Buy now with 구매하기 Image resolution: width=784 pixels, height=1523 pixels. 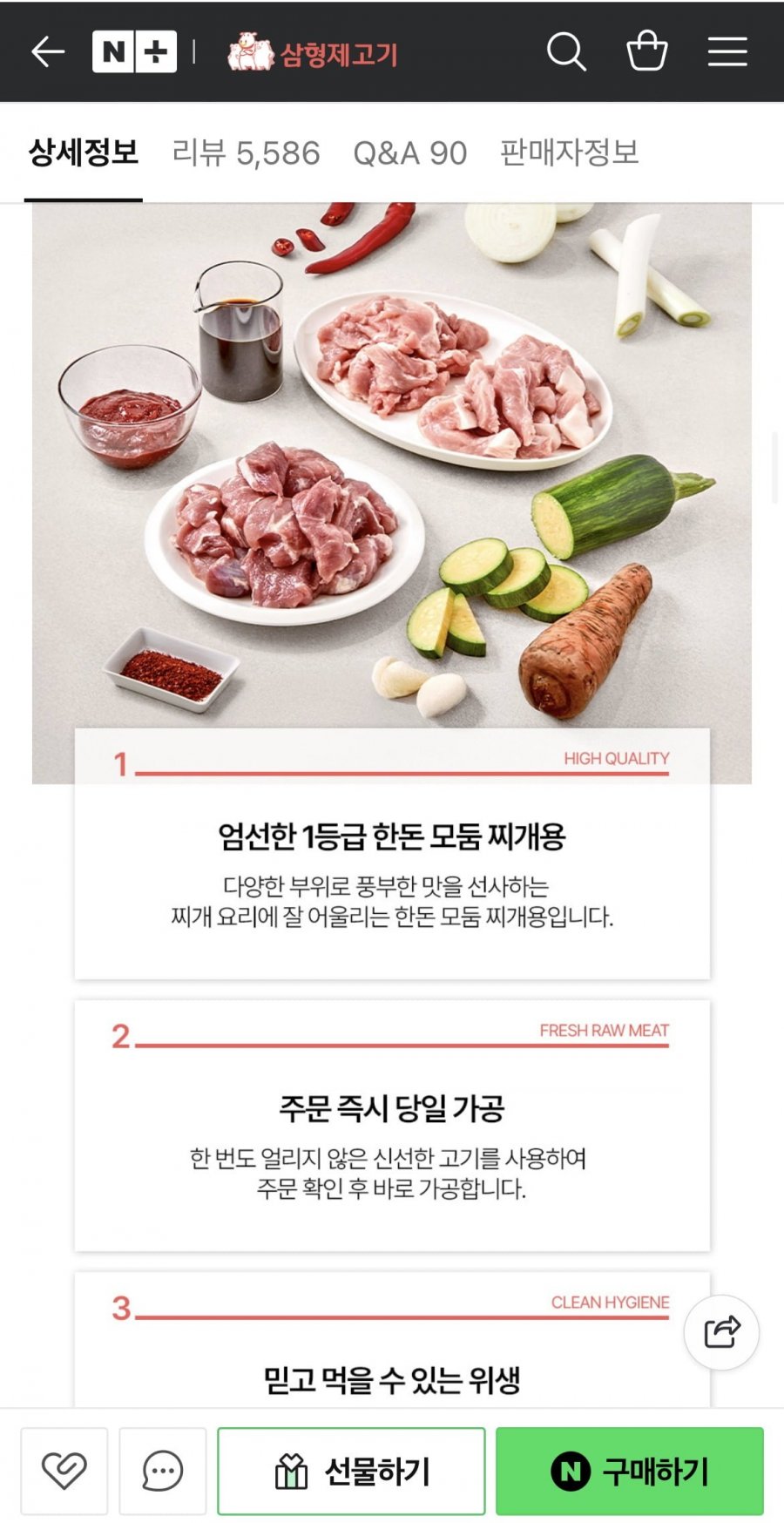pyautogui.click(x=629, y=1471)
